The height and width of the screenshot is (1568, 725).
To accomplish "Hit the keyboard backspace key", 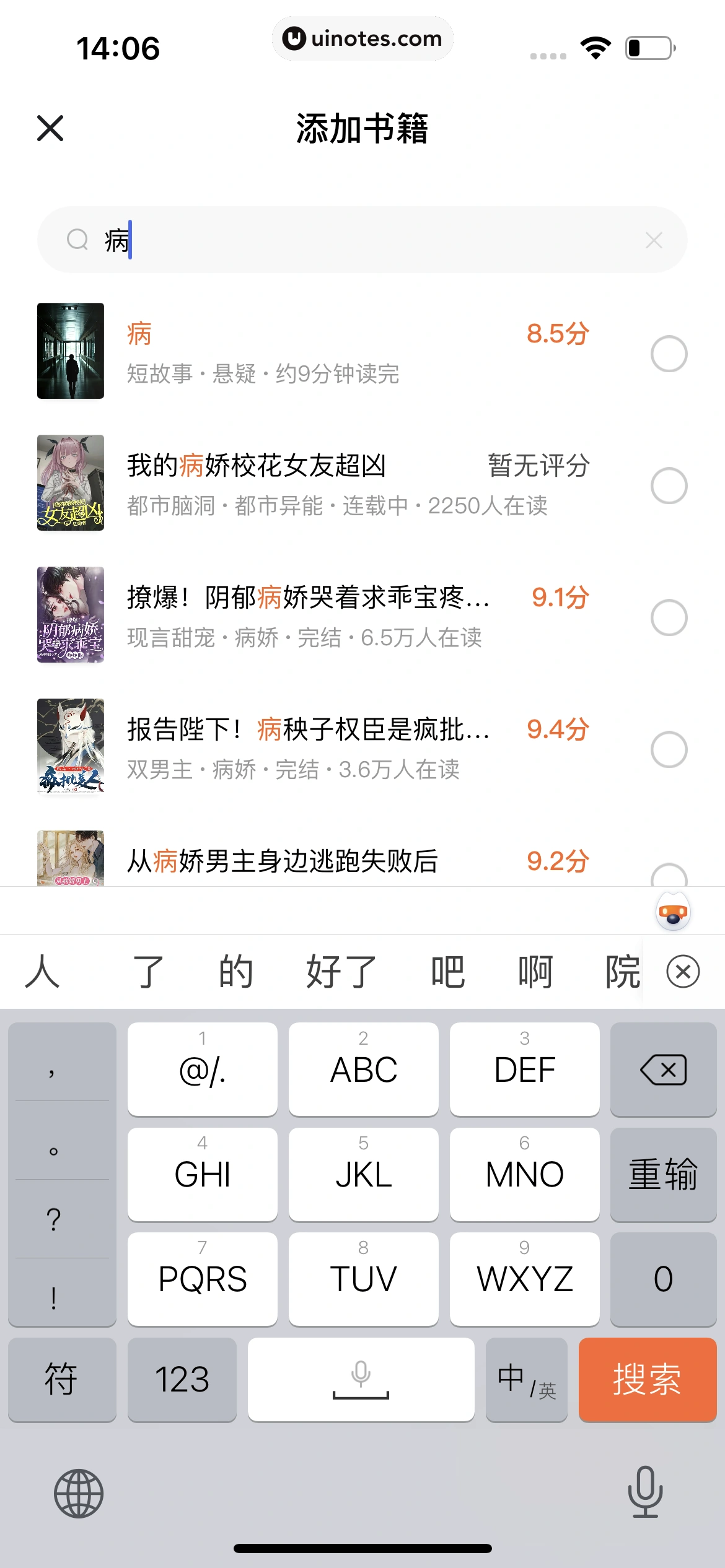I will [663, 1069].
